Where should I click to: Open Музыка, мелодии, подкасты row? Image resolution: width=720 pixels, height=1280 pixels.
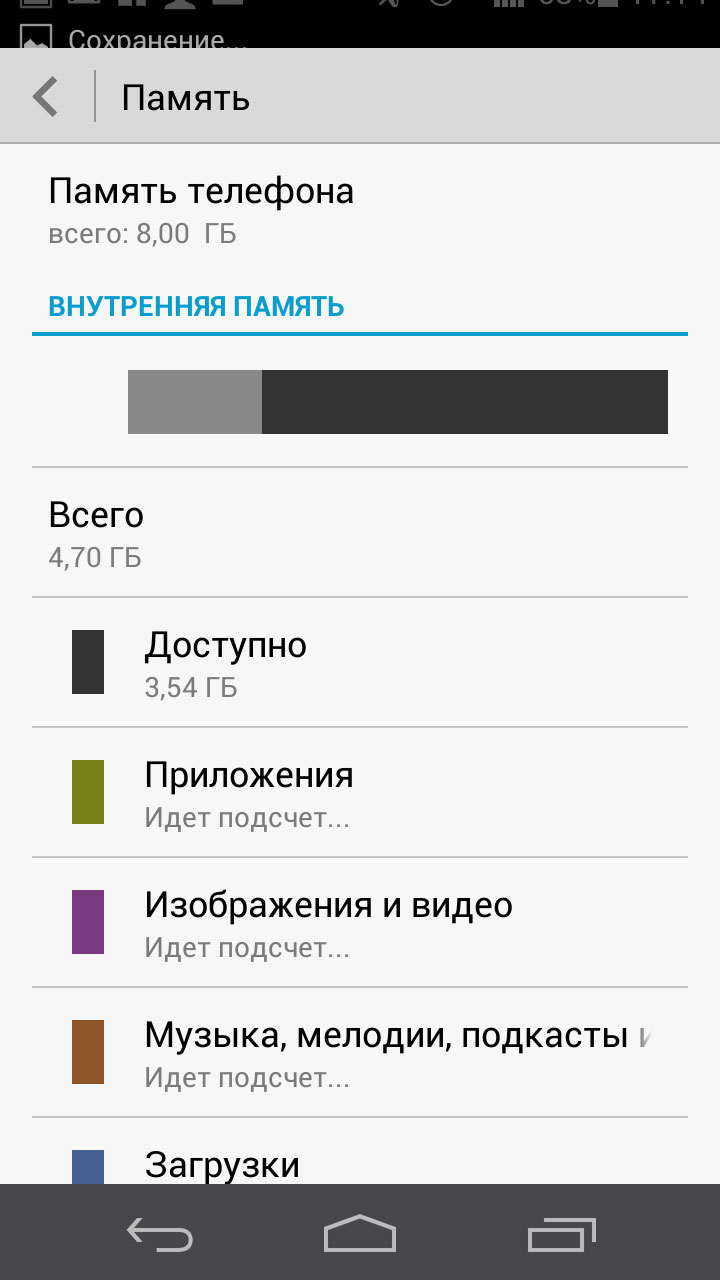[360, 1053]
